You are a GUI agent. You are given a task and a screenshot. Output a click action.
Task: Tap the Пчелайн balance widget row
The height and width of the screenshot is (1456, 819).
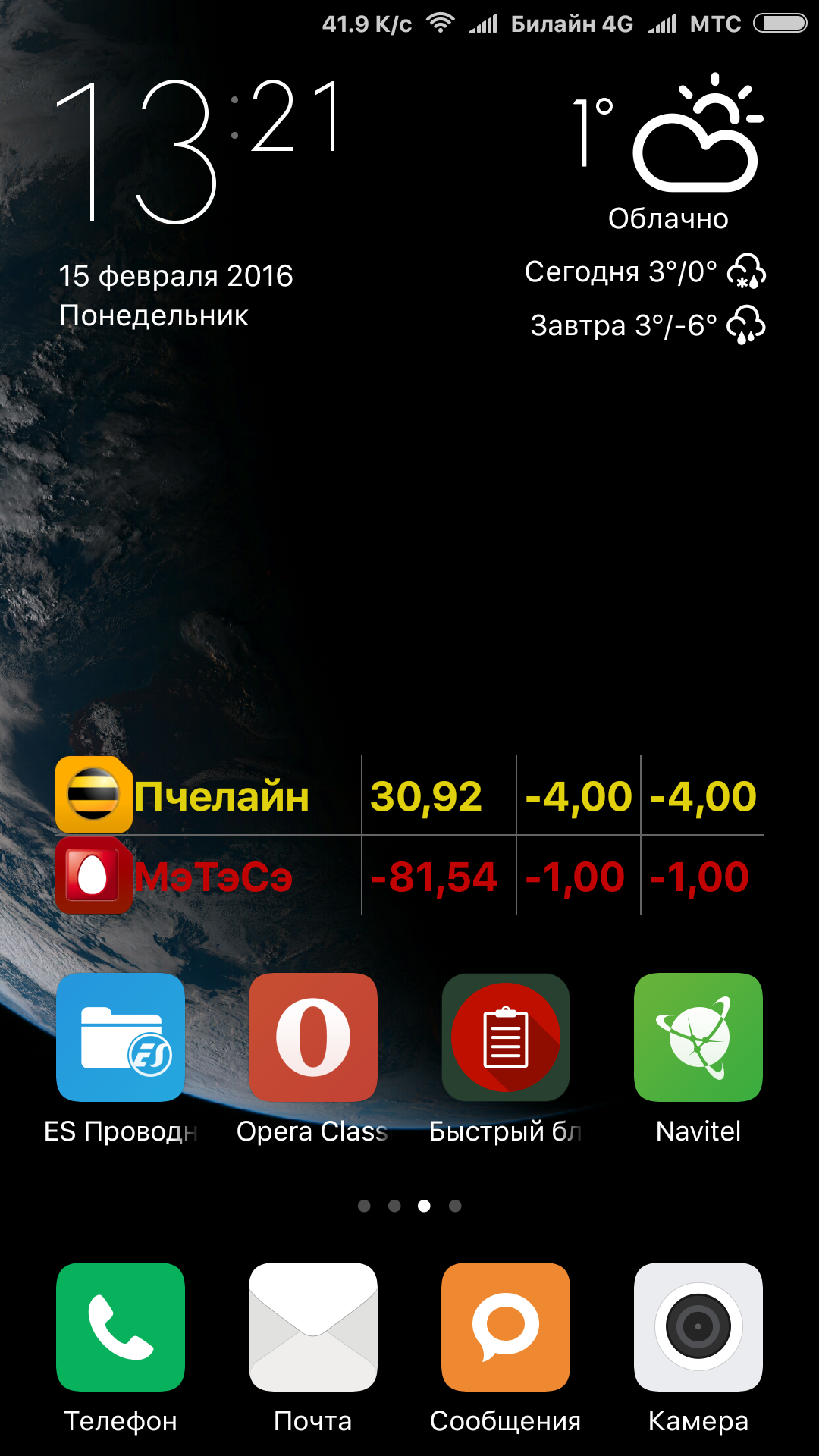point(409,796)
